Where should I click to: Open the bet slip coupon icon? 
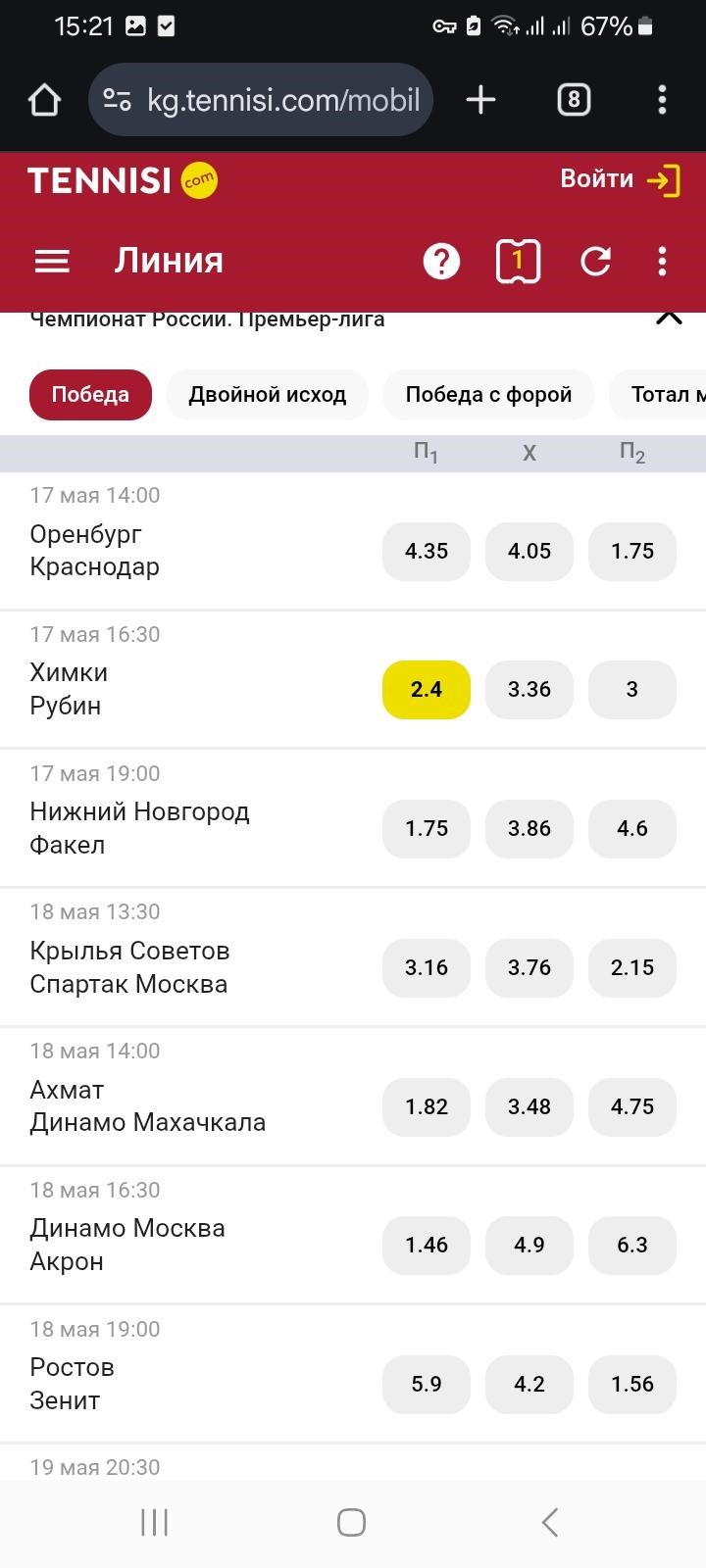point(518,262)
